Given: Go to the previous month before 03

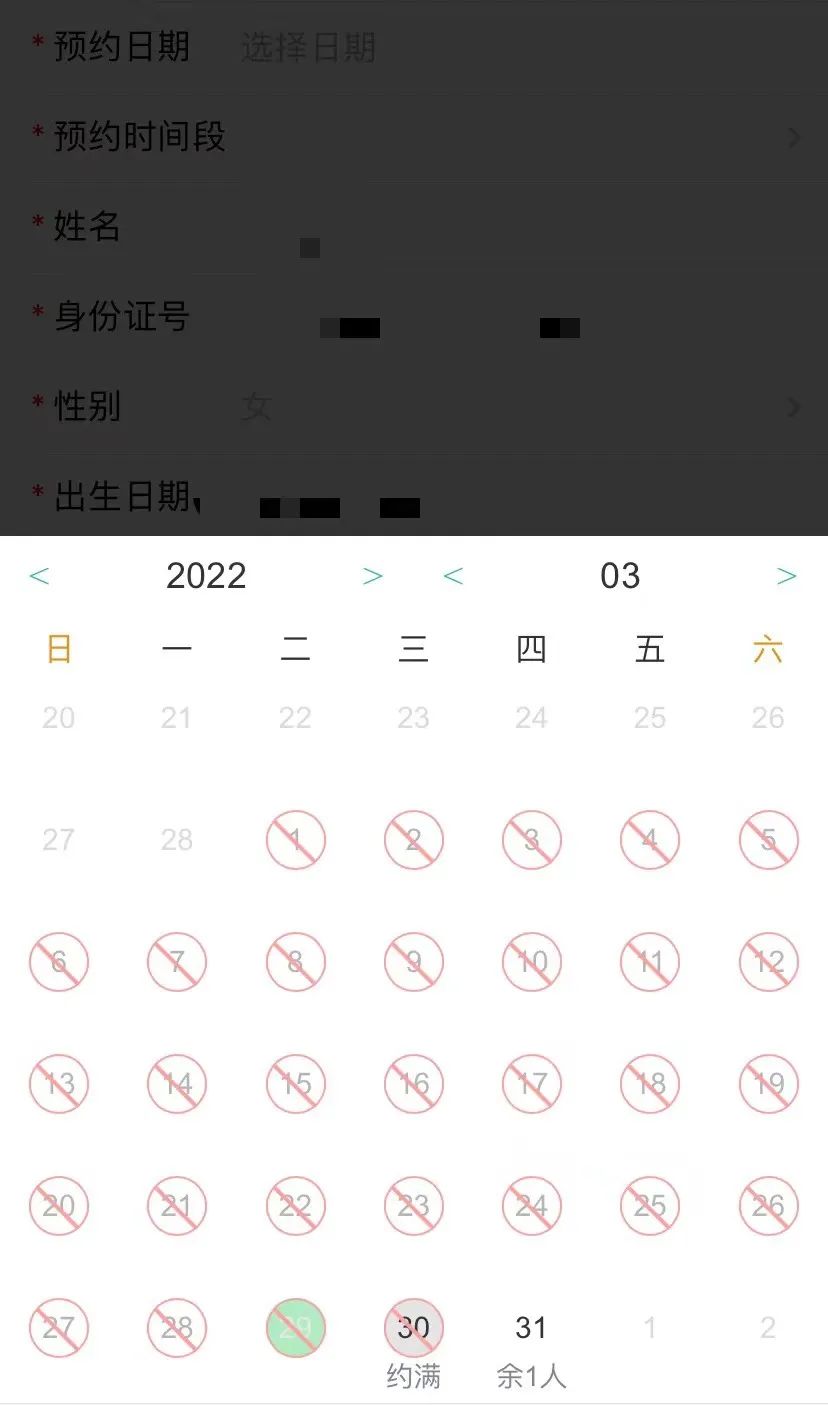Looking at the screenshot, I should [453, 576].
